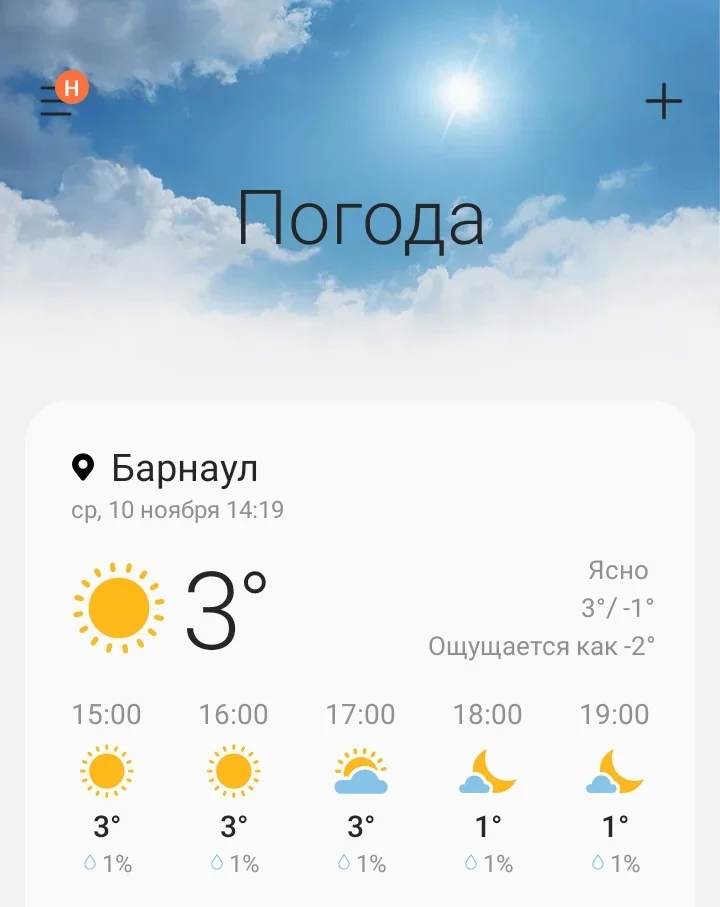Open the hamburger menu with notification badge
This screenshot has height=907, width=720.
(57, 99)
